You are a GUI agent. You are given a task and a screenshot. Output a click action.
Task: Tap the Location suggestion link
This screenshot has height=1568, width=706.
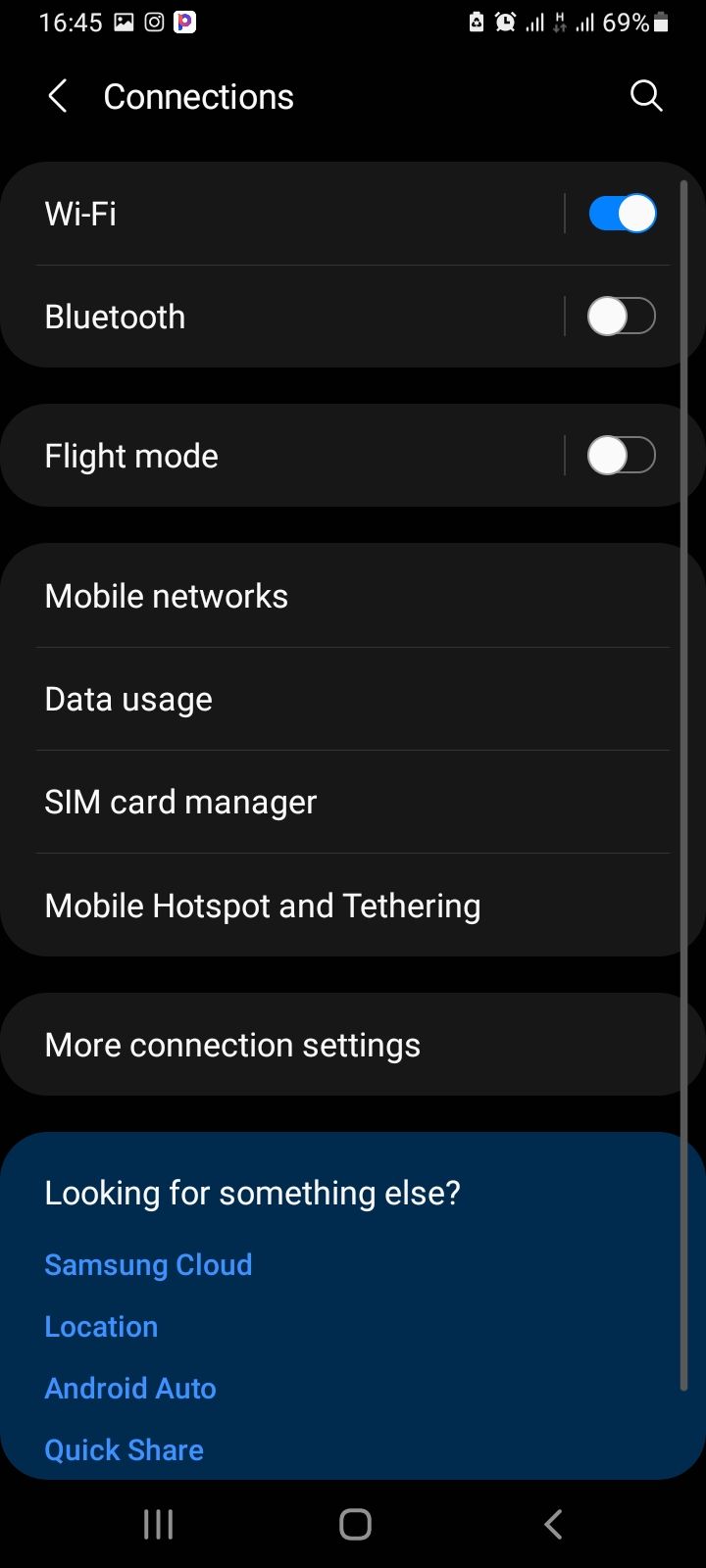click(101, 1326)
